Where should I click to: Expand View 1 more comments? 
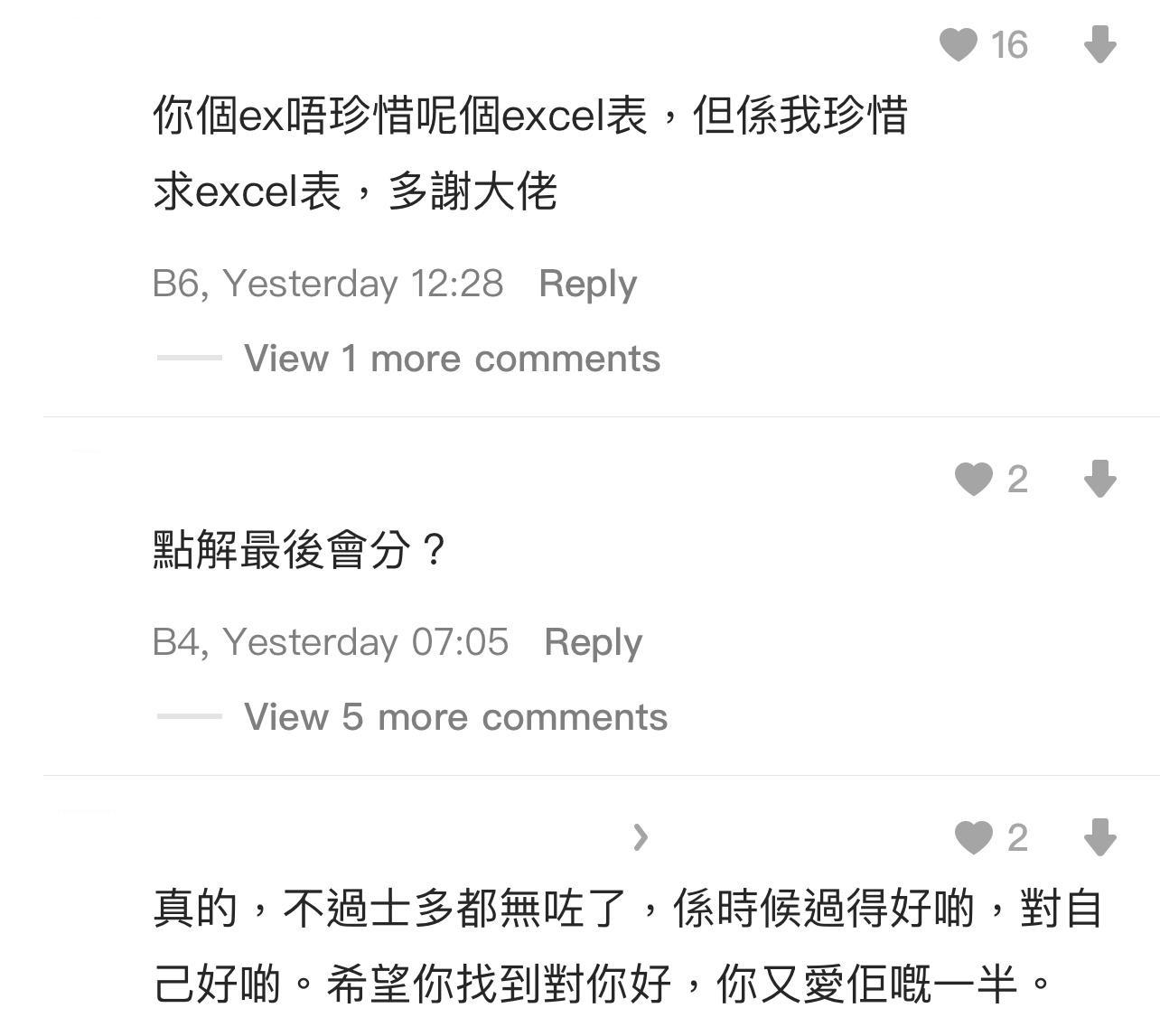452,359
